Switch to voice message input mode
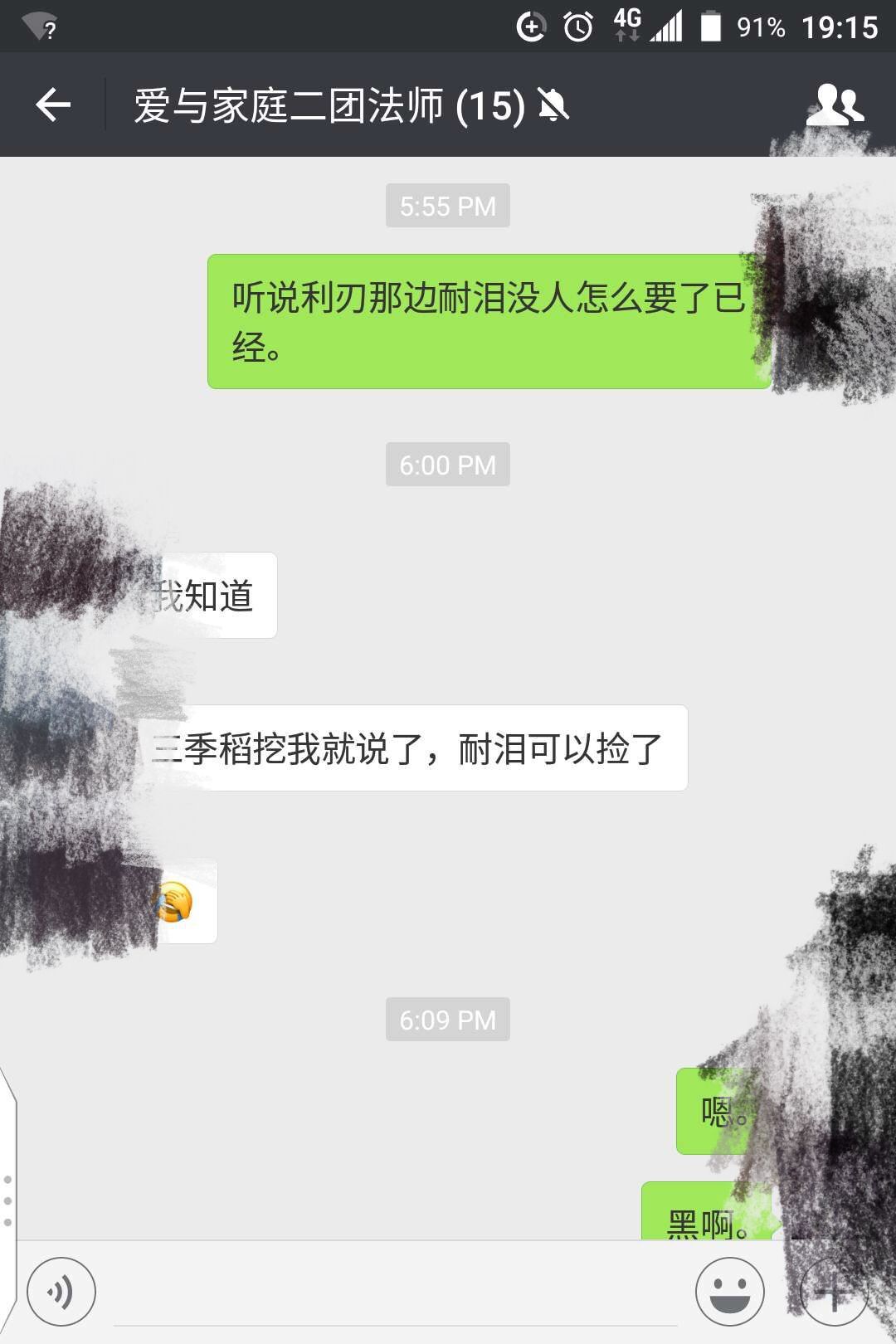Viewport: 896px width, 1344px height. [62, 1292]
